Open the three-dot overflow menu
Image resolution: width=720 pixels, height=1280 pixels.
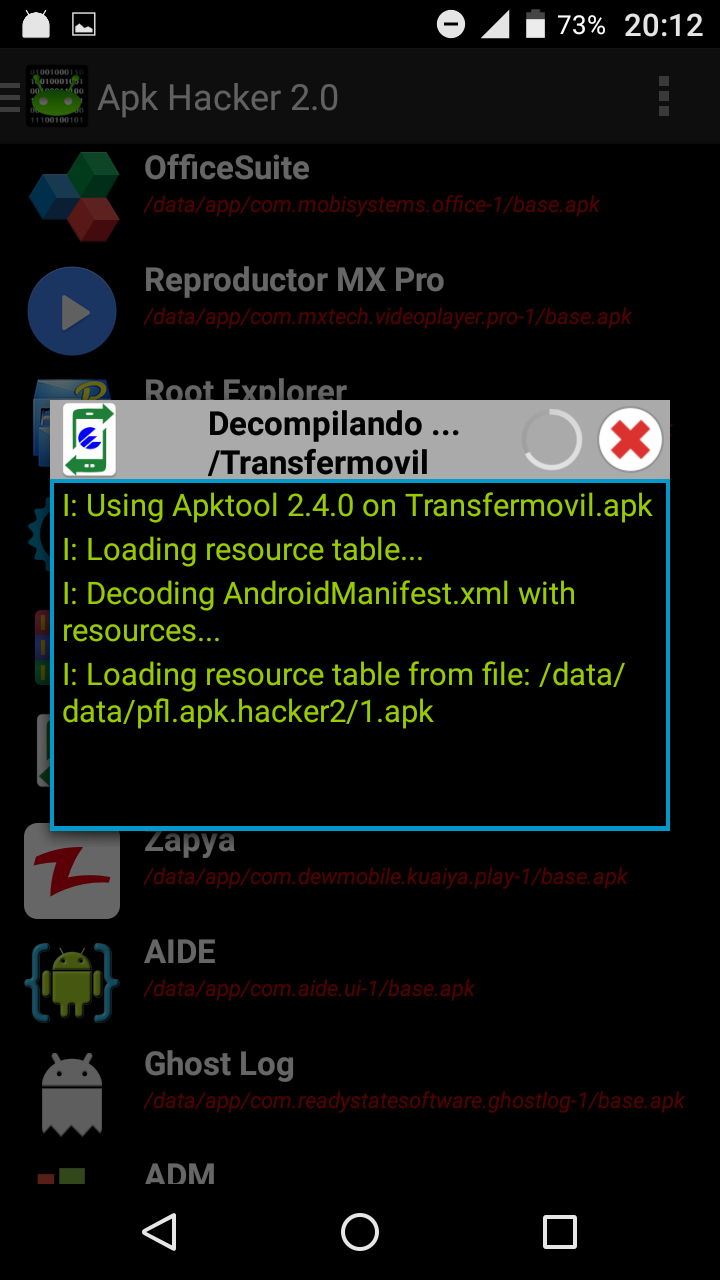tap(664, 97)
